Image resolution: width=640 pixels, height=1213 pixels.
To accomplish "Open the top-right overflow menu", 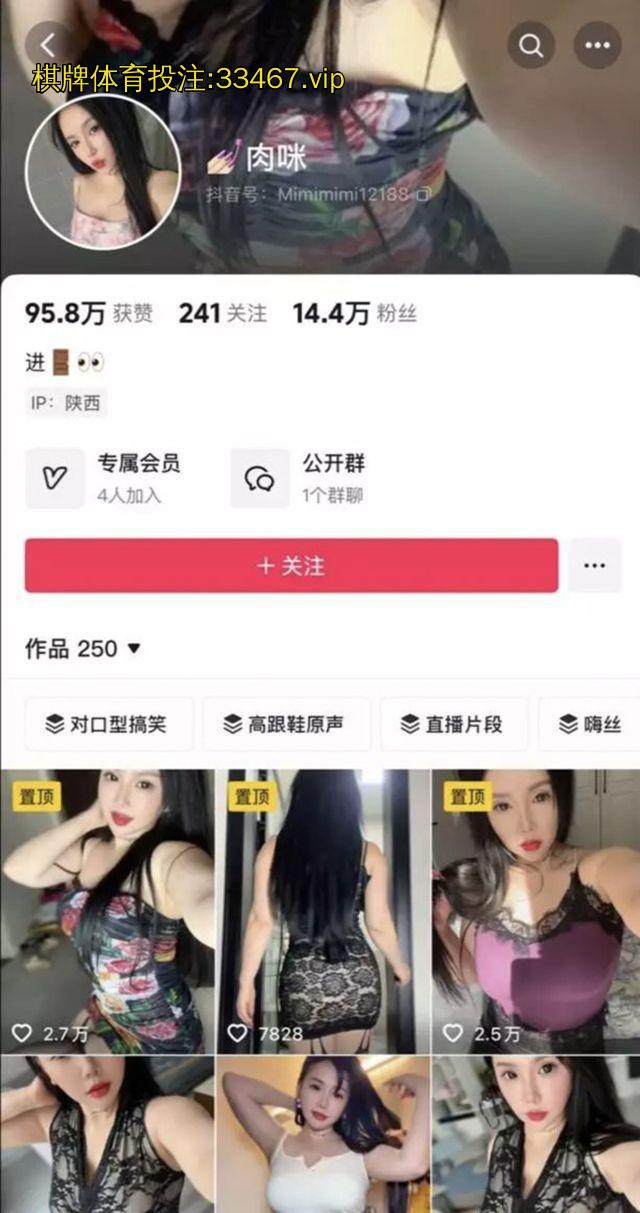I will (x=597, y=45).
